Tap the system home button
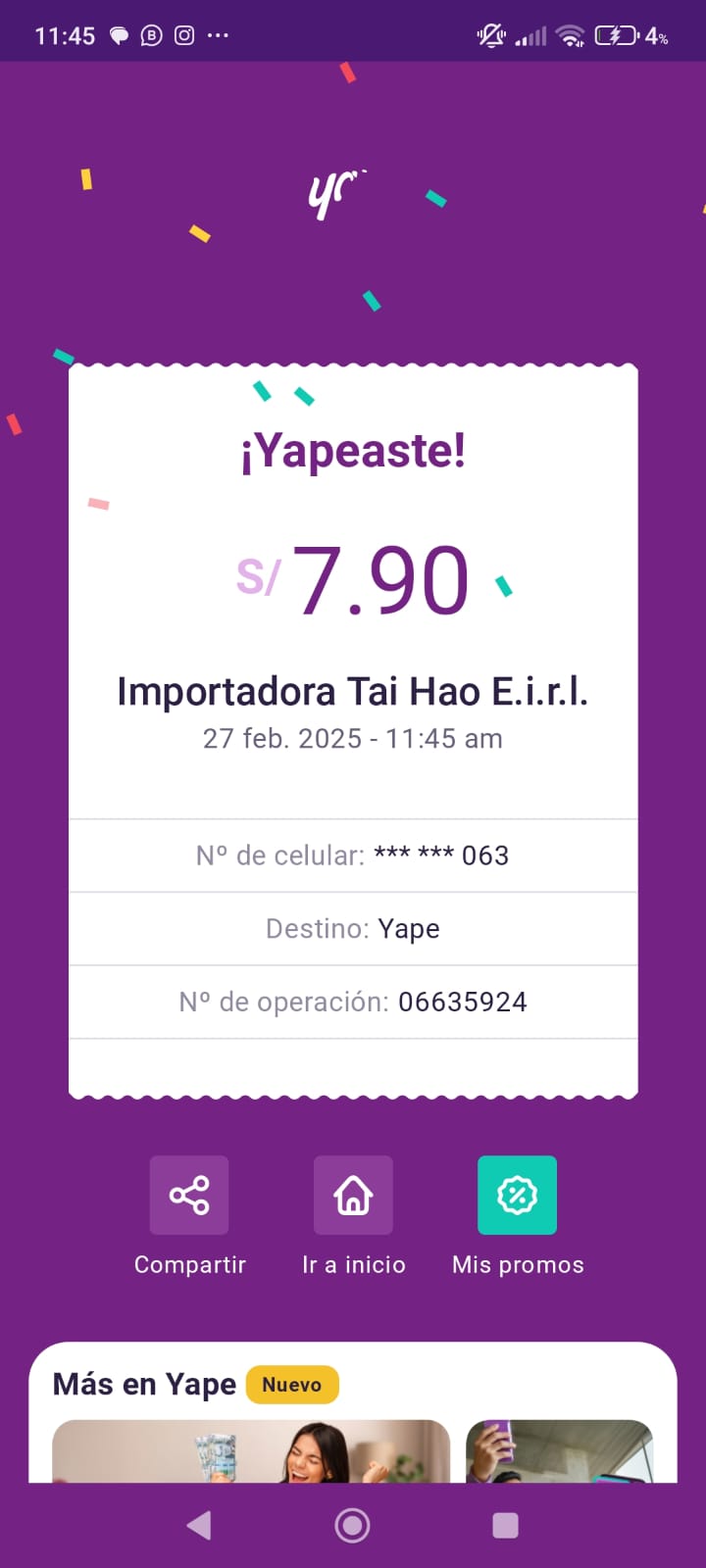706x1568 pixels. coord(352,1525)
